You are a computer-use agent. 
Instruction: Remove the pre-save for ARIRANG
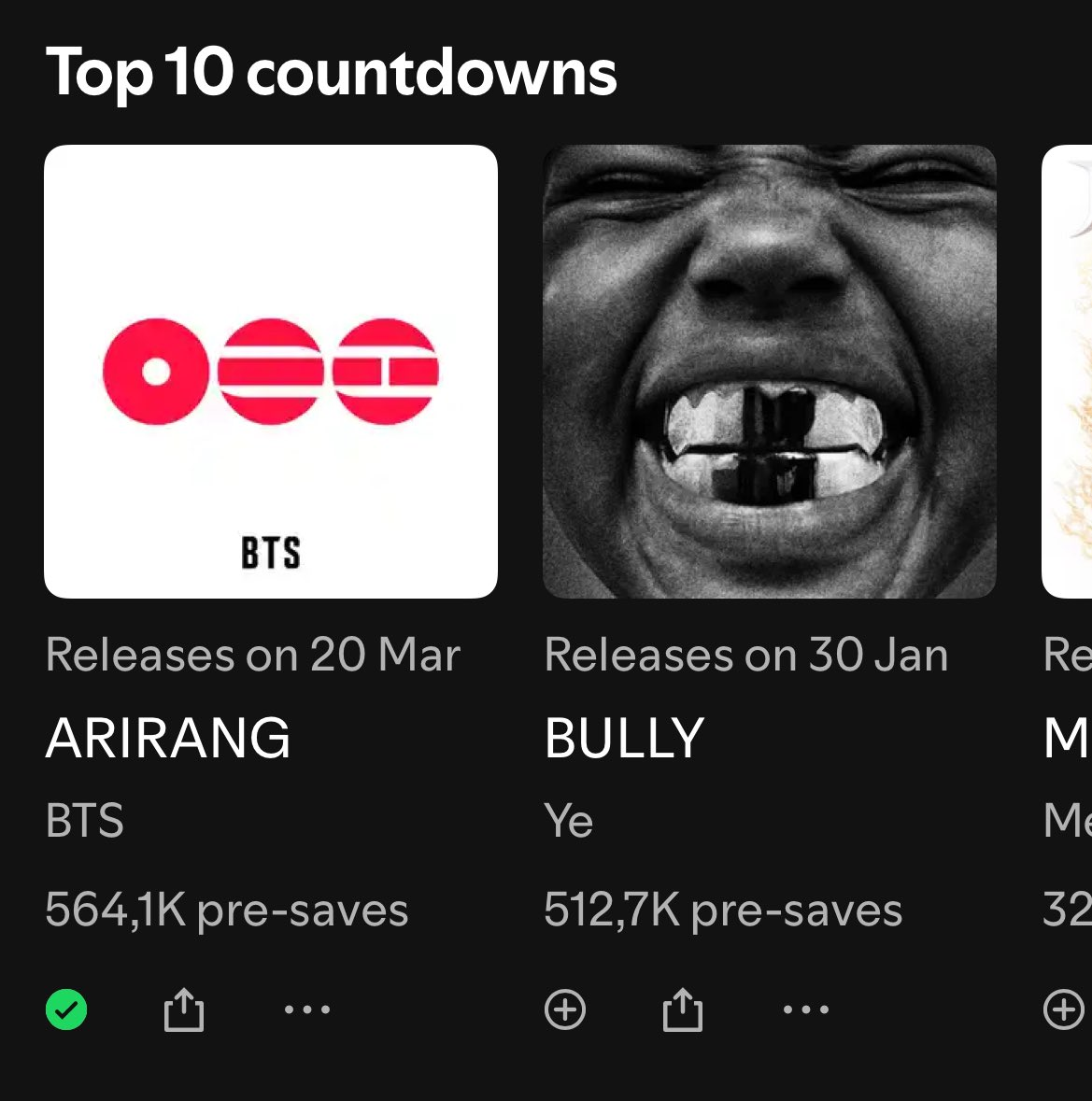(x=66, y=1009)
